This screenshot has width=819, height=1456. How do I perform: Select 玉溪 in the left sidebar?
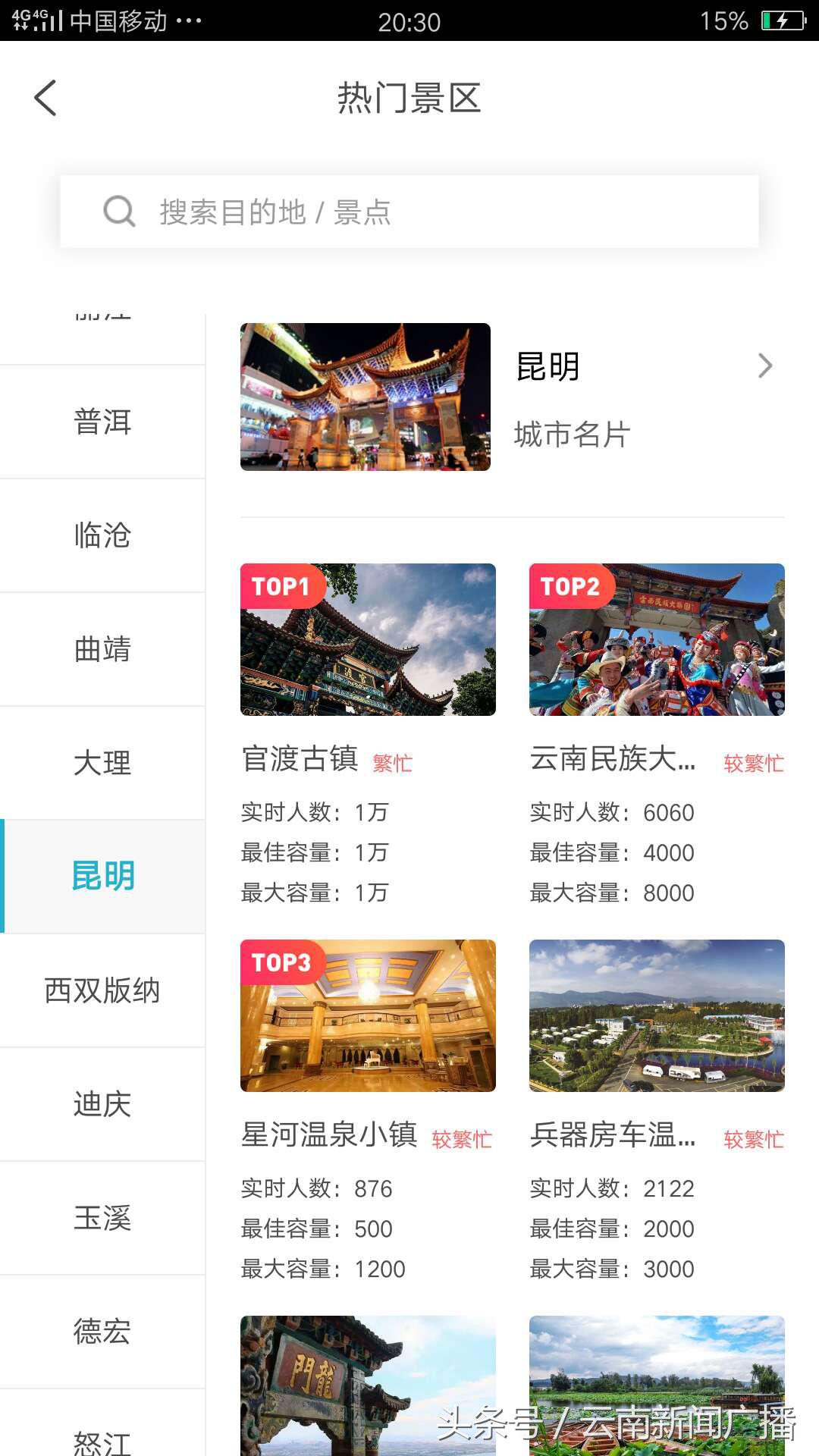click(102, 1218)
